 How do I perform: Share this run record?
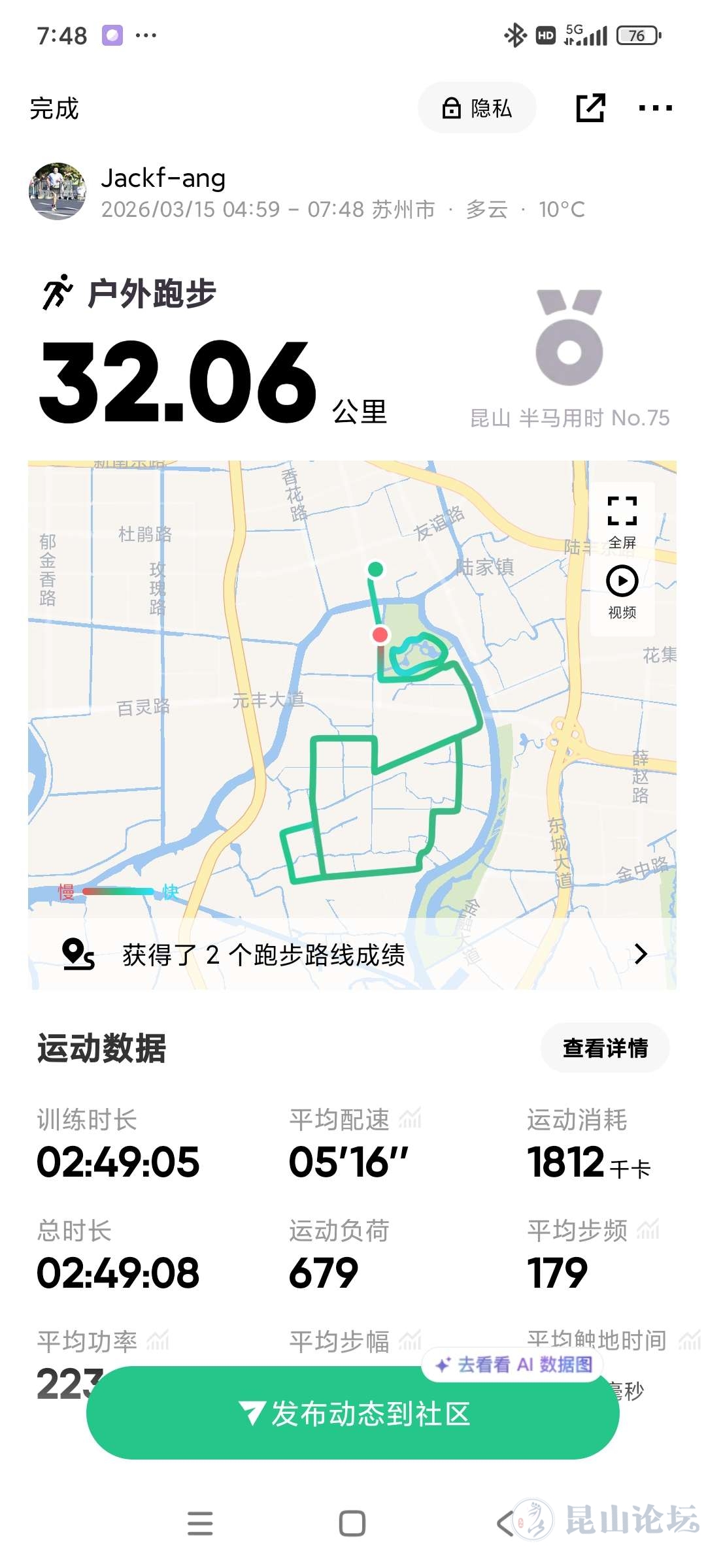click(x=590, y=108)
